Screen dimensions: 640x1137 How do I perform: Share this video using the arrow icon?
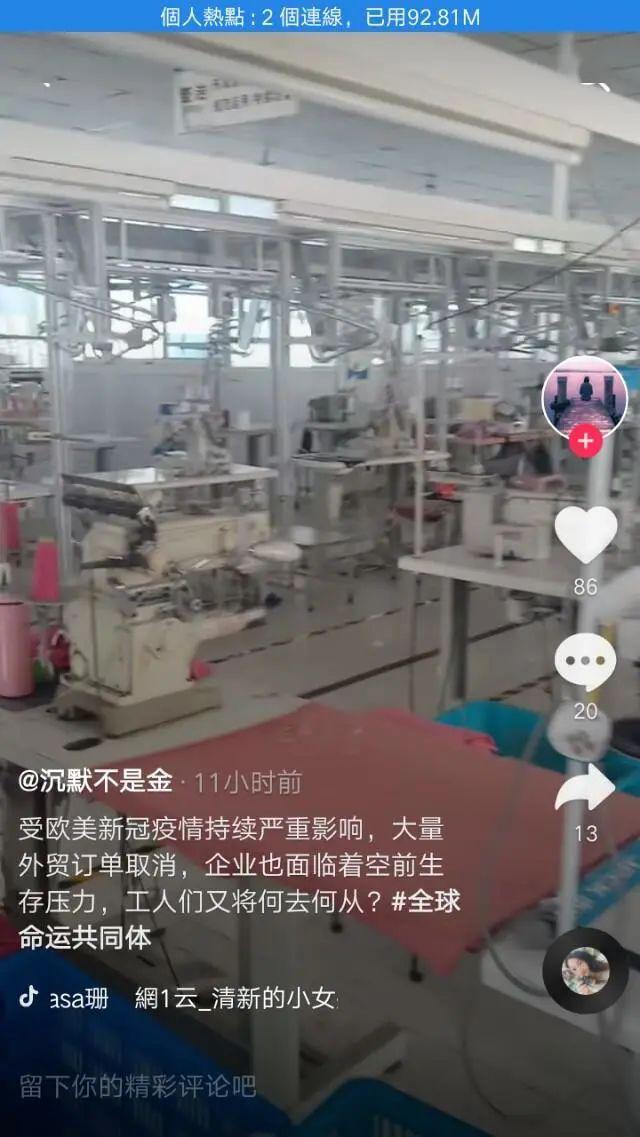[x=585, y=789]
